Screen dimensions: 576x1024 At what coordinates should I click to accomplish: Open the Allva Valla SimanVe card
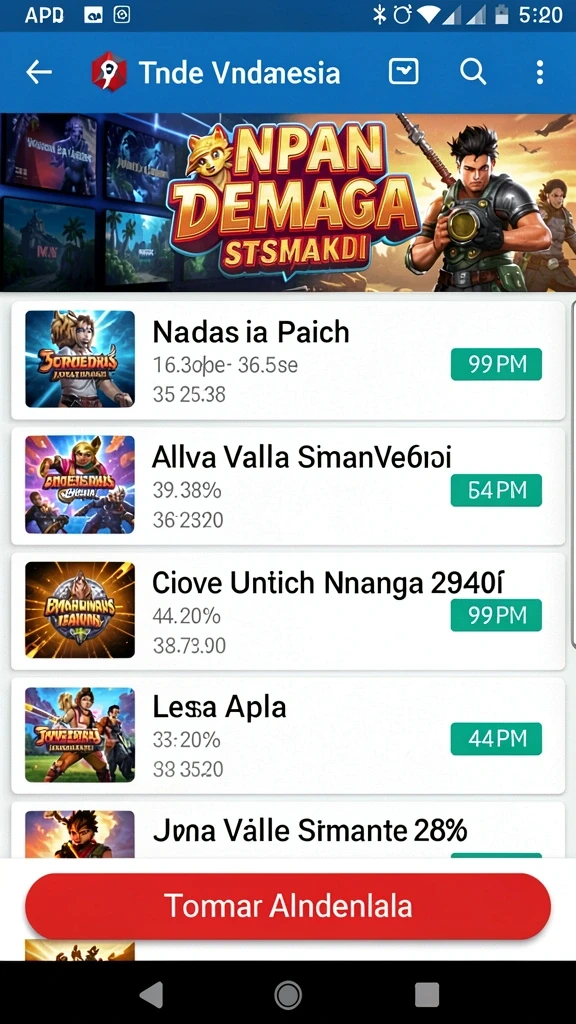pos(288,485)
